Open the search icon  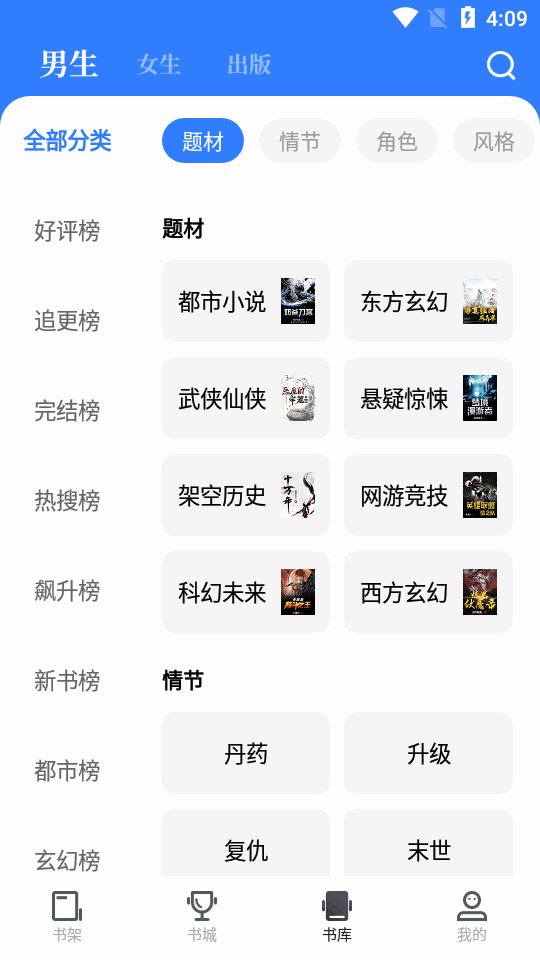(x=501, y=64)
